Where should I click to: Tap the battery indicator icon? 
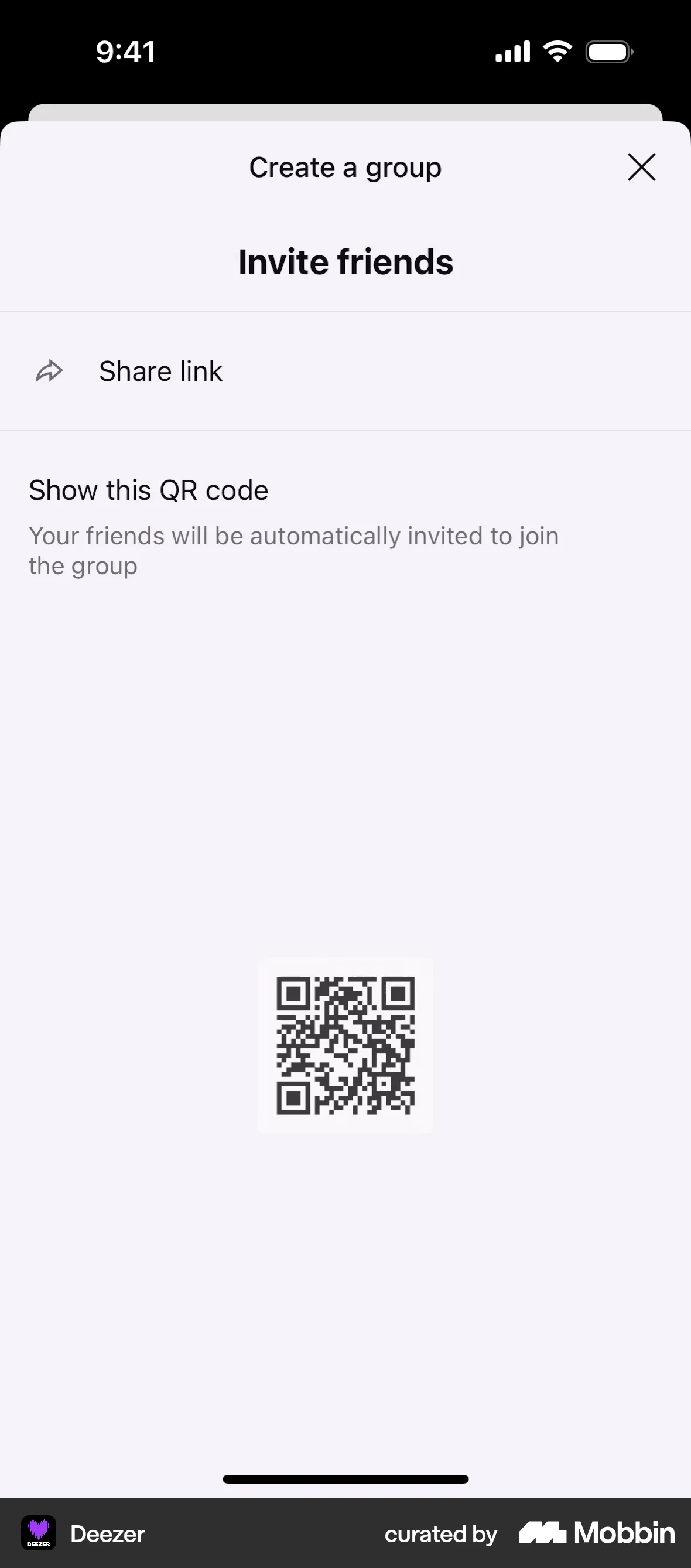(608, 52)
